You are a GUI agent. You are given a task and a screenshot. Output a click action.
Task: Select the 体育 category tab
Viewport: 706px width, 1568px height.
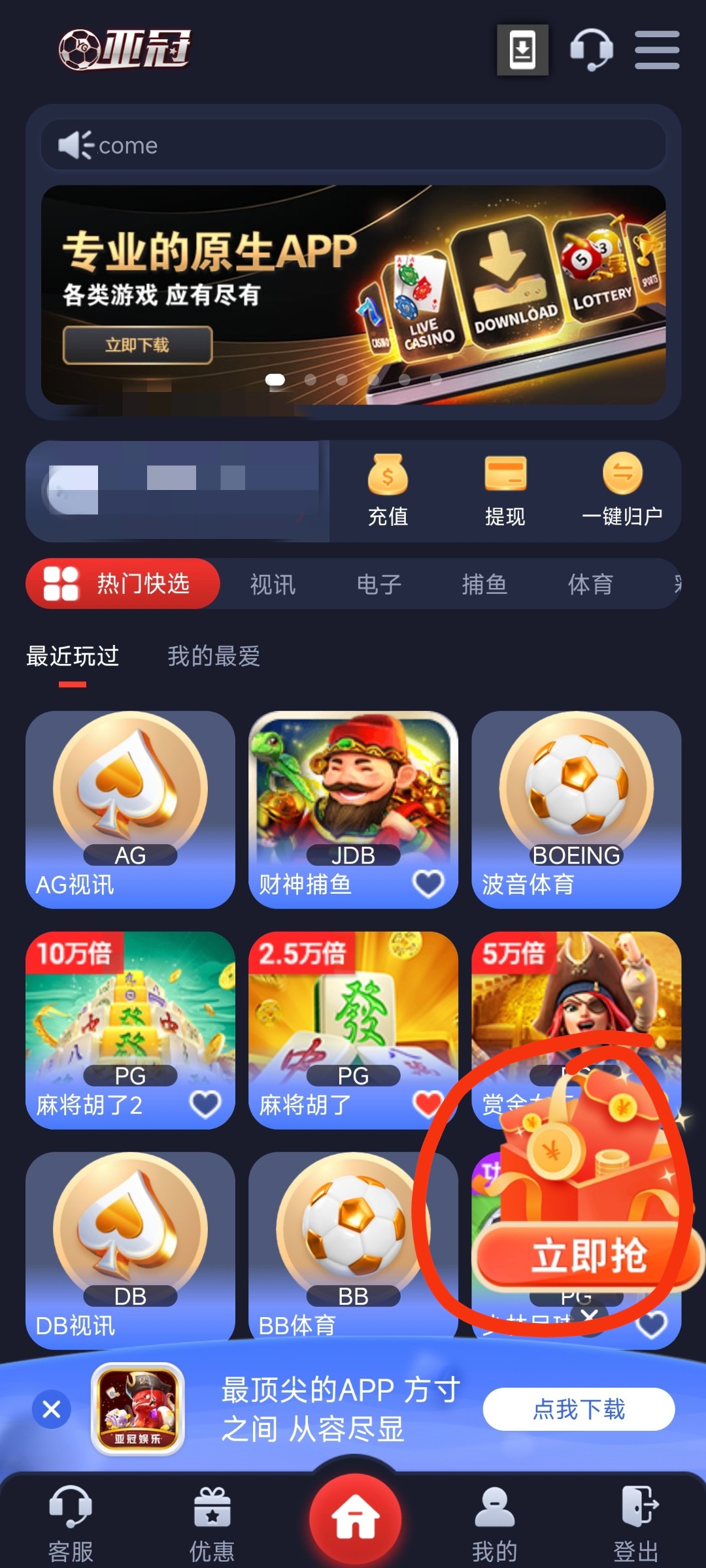[x=590, y=584]
